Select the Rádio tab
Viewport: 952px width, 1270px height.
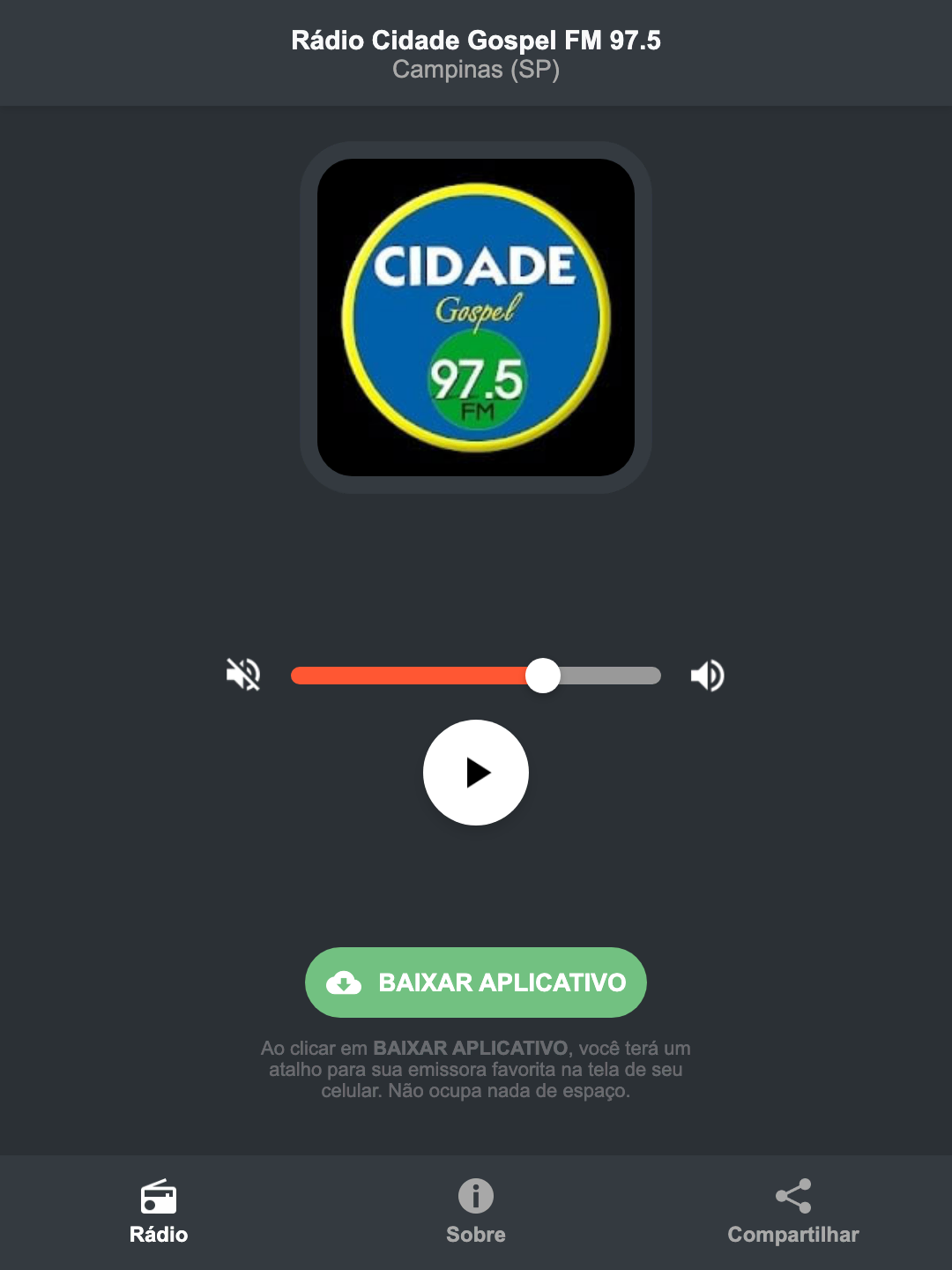(159, 1213)
